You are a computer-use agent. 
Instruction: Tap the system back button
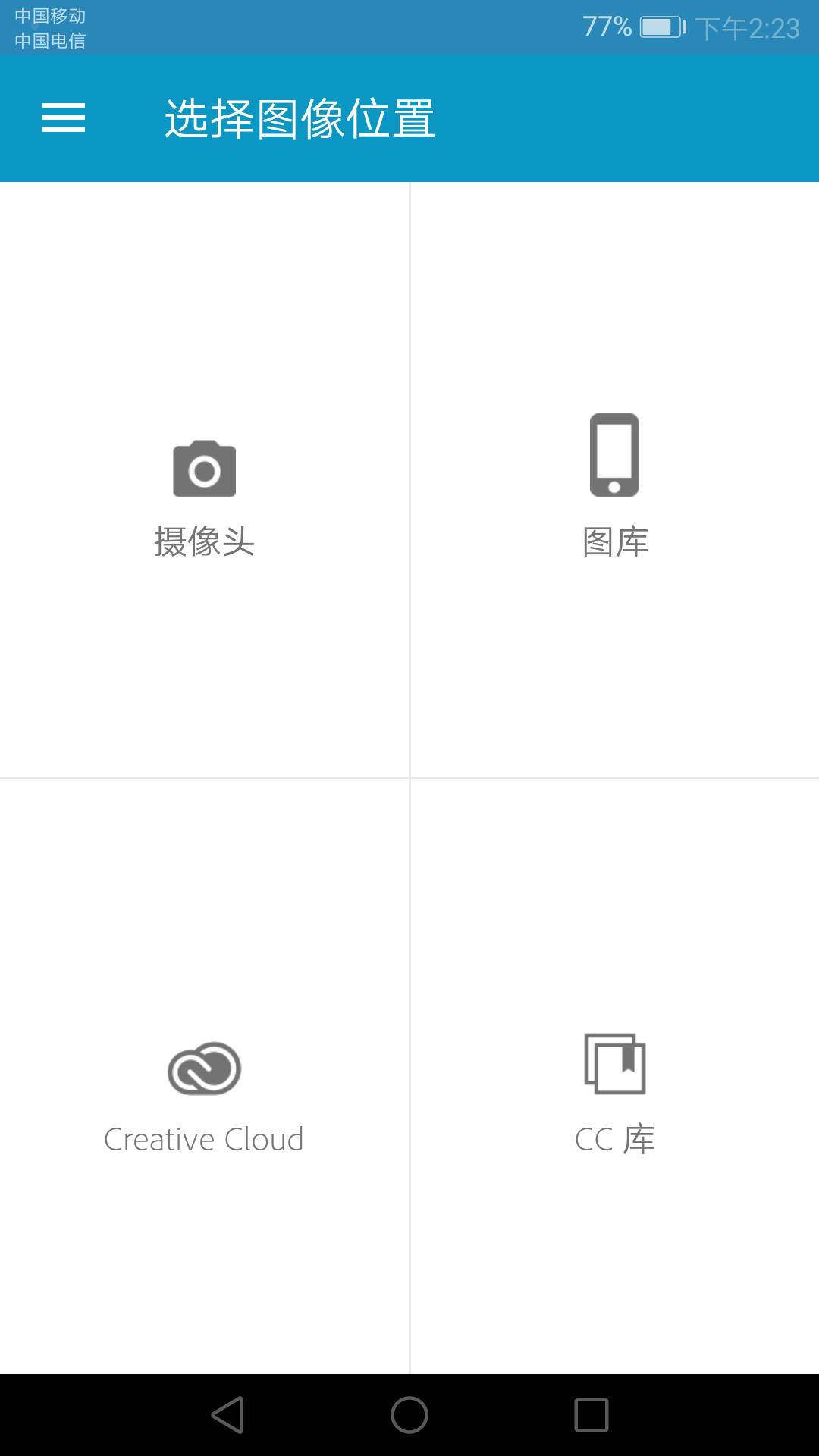tap(227, 1415)
